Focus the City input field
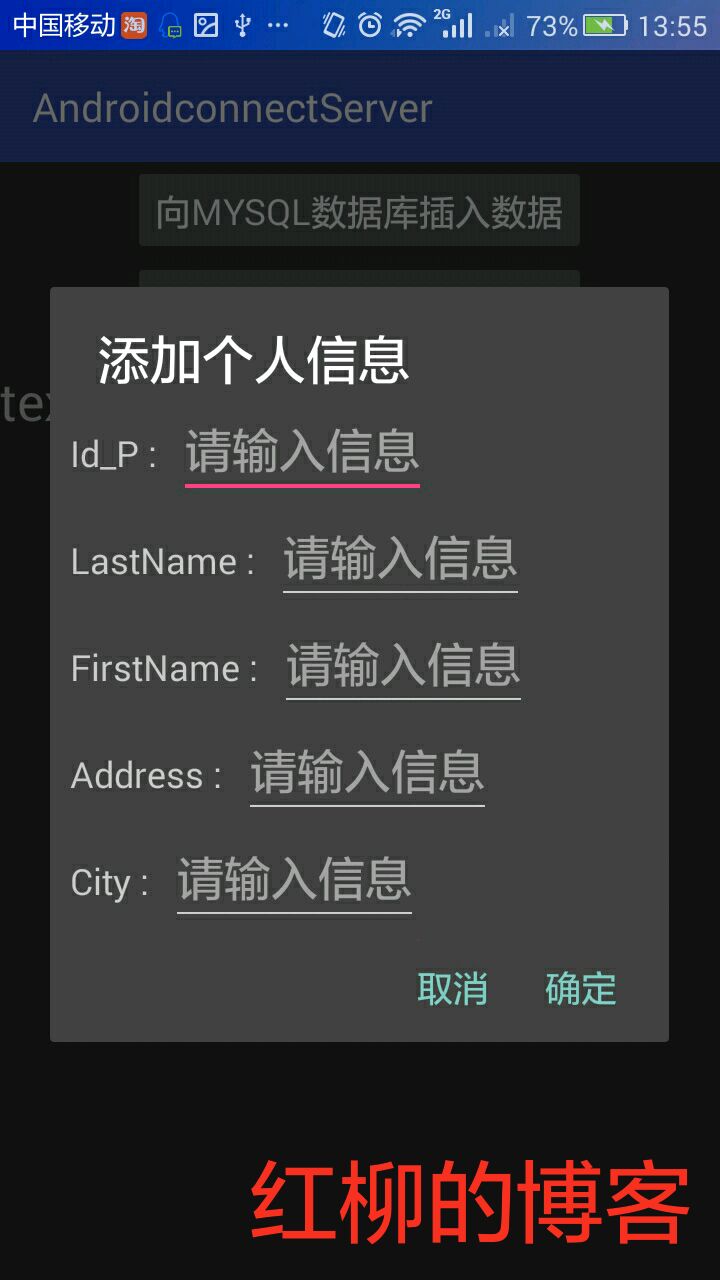The height and width of the screenshot is (1280, 720). point(294,881)
